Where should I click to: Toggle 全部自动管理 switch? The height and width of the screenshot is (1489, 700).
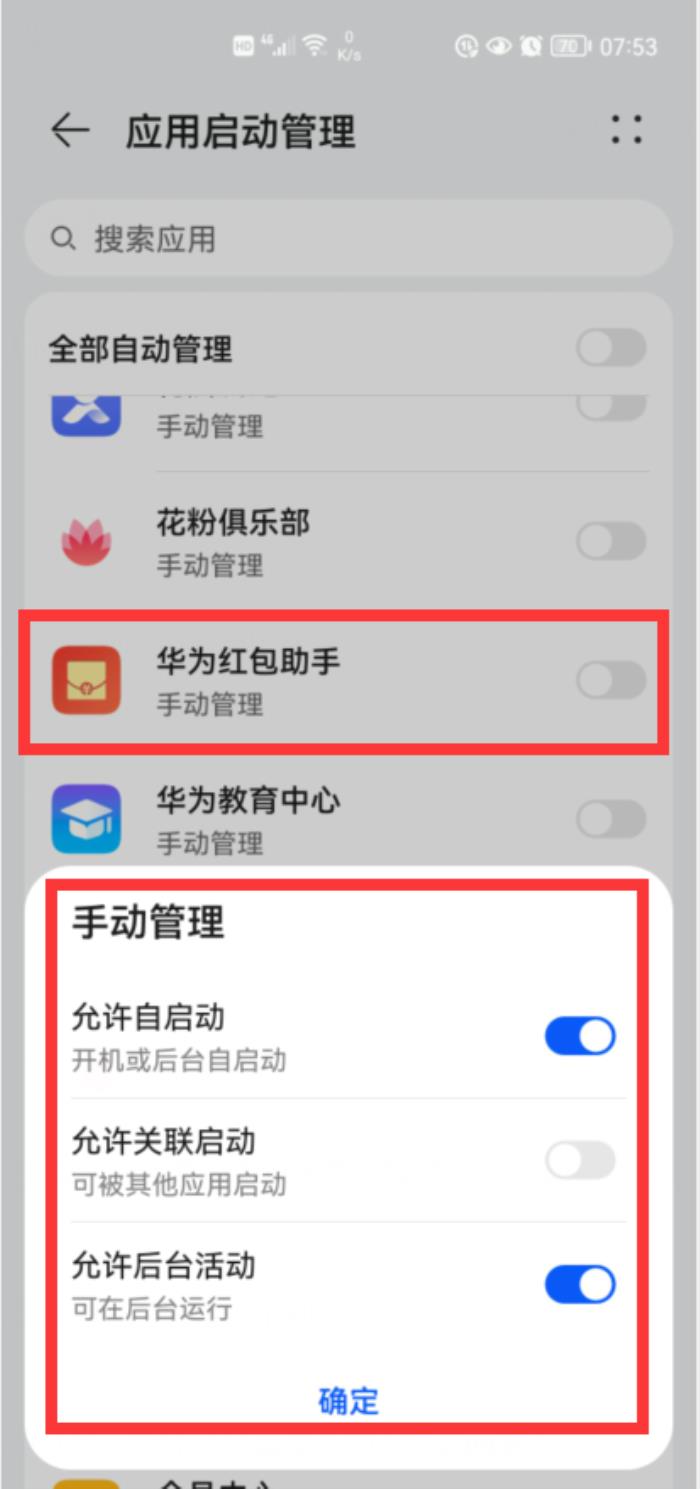click(611, 349)
